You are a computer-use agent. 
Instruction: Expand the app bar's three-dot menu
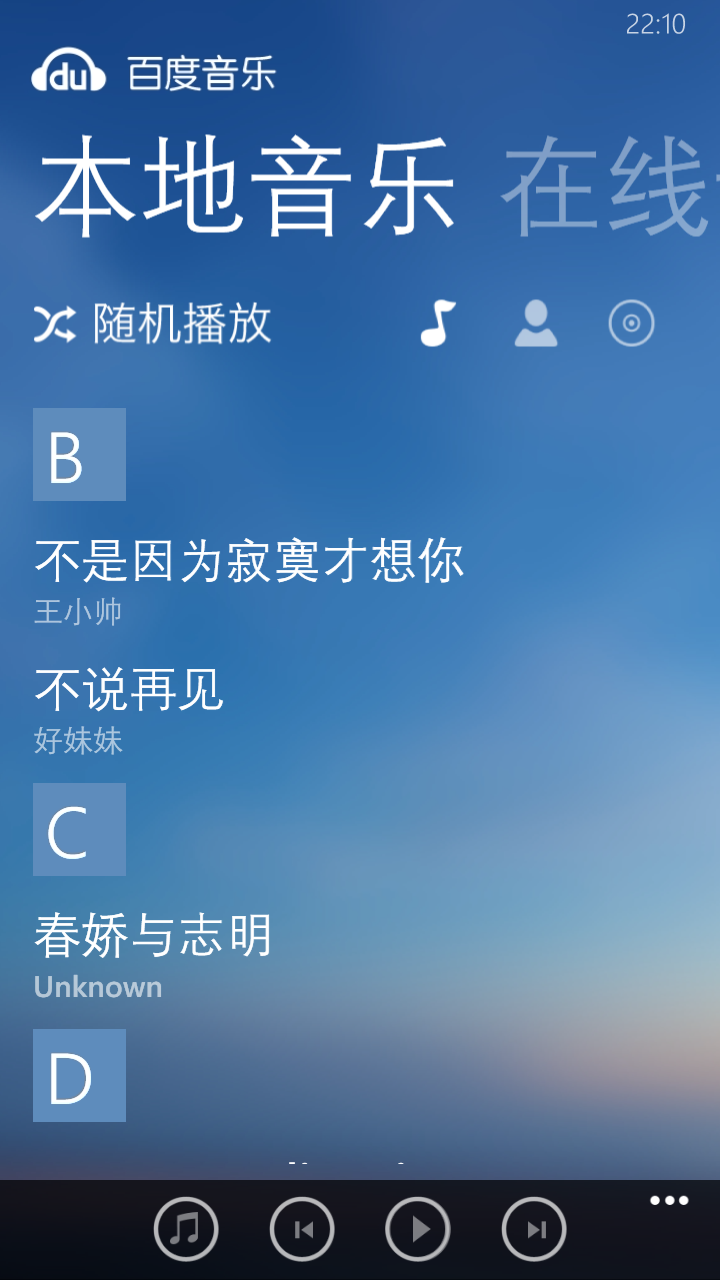click(669, 1201)
